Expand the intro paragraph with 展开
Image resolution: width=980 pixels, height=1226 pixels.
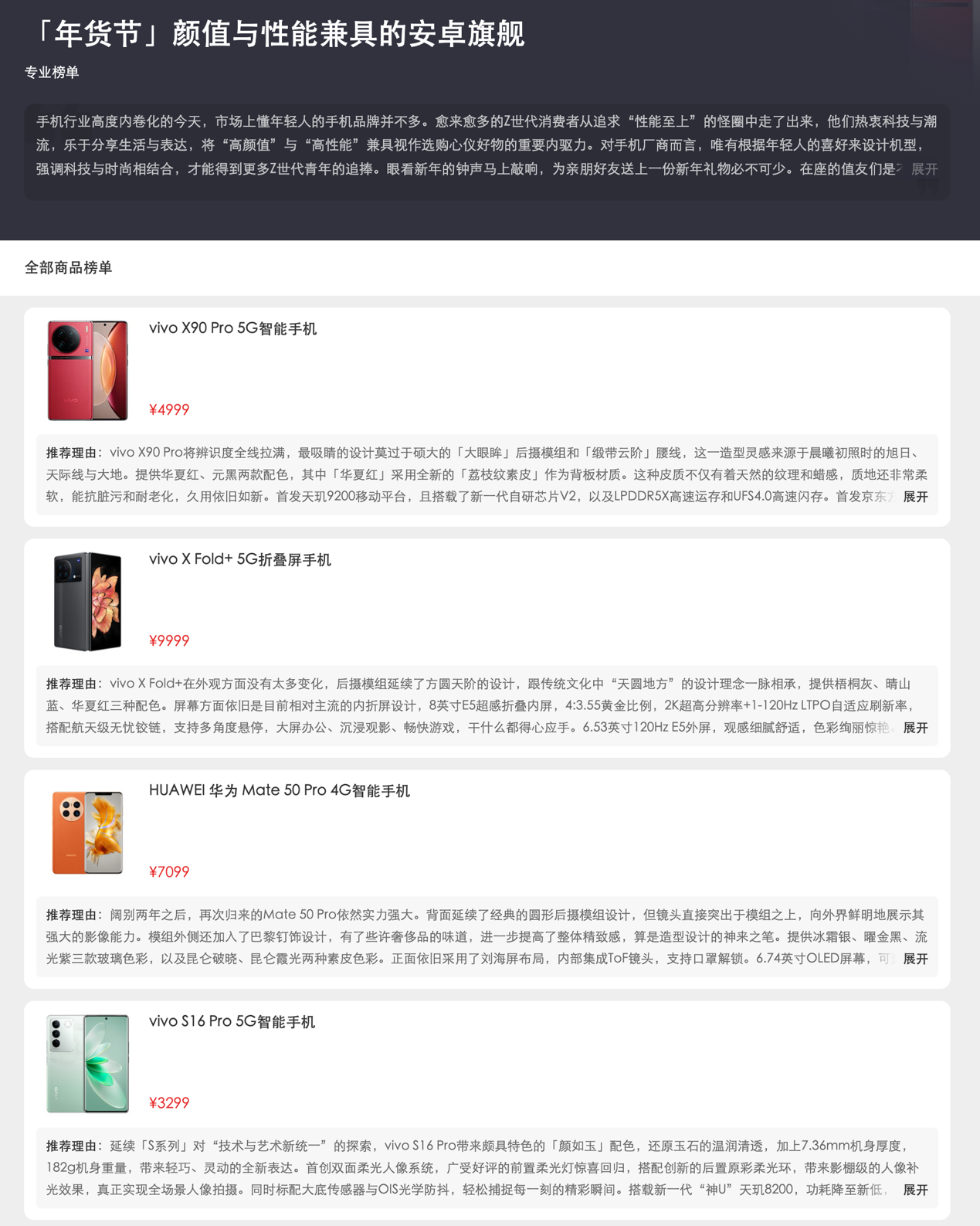(924, 169)
